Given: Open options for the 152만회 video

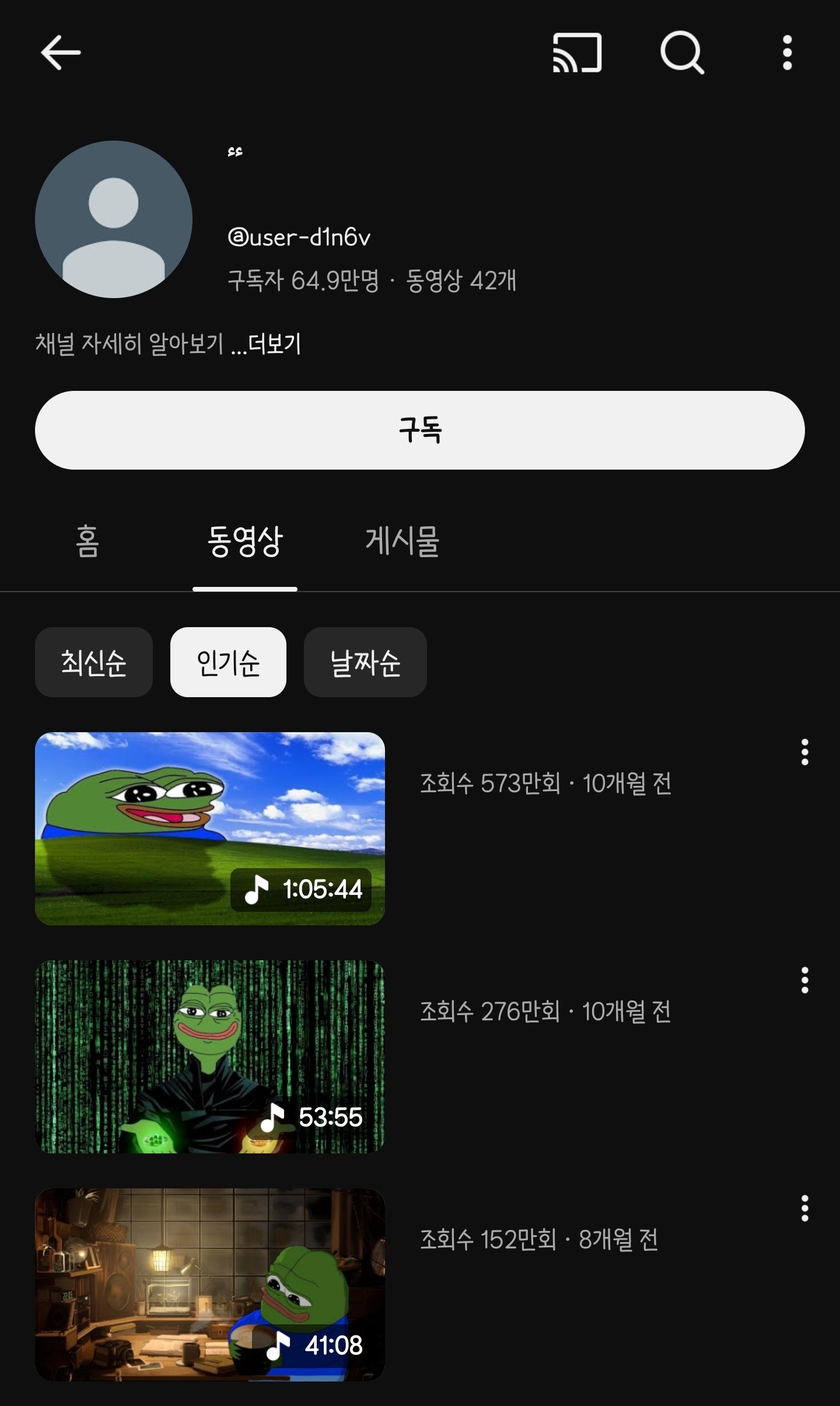Looking at the screenshot, I should click(804, 1208).
